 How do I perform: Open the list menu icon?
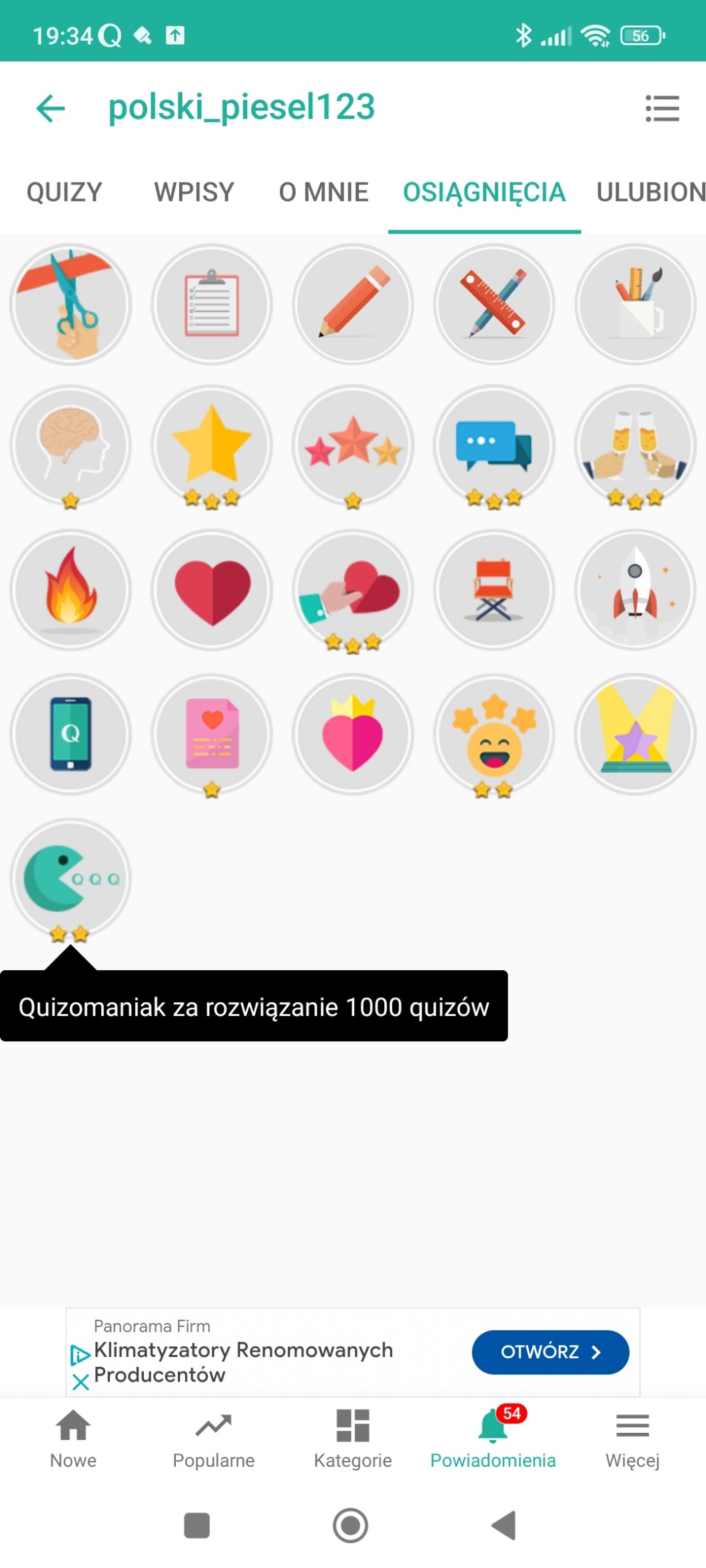coord(662,109)
